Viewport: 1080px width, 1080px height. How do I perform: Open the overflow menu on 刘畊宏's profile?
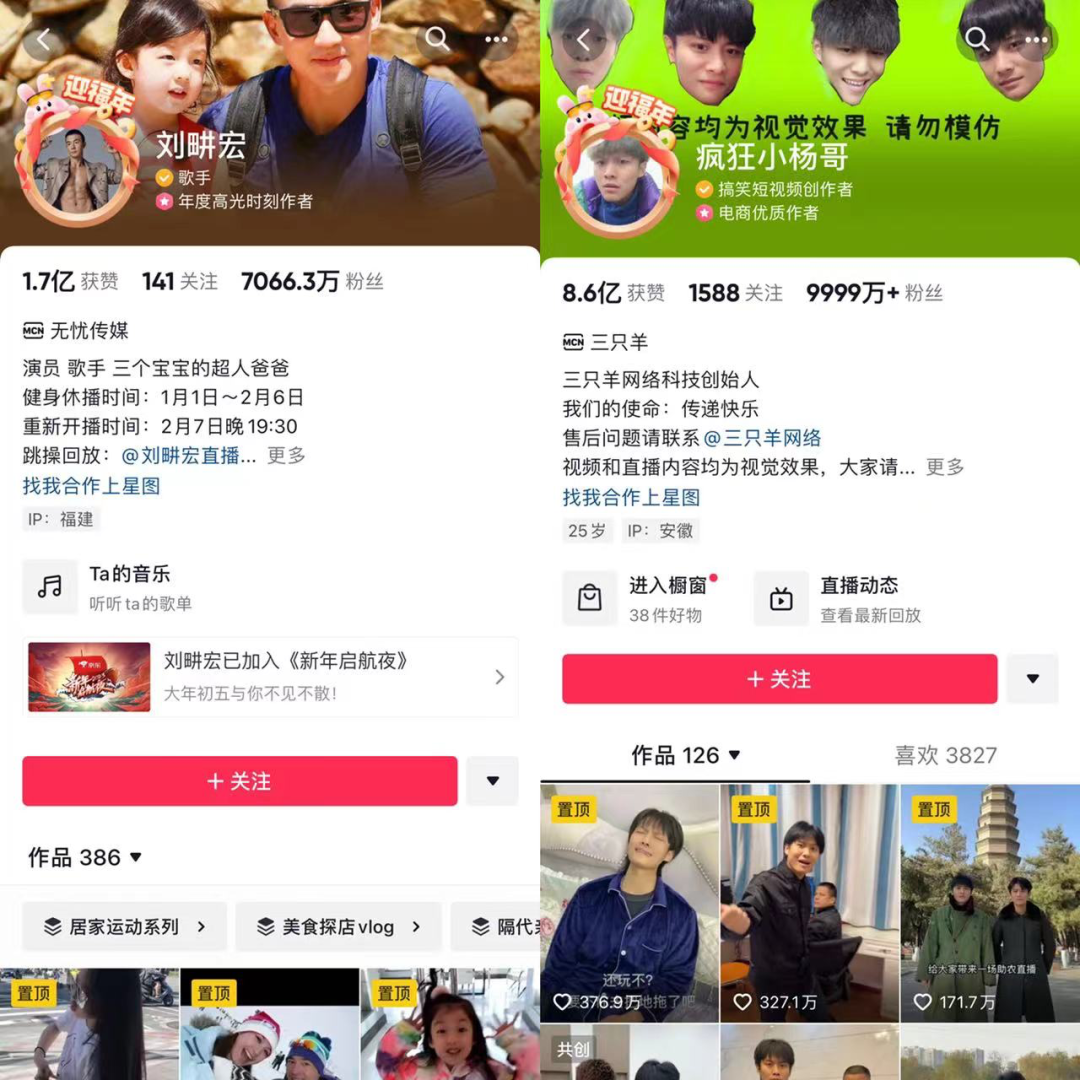497,40
